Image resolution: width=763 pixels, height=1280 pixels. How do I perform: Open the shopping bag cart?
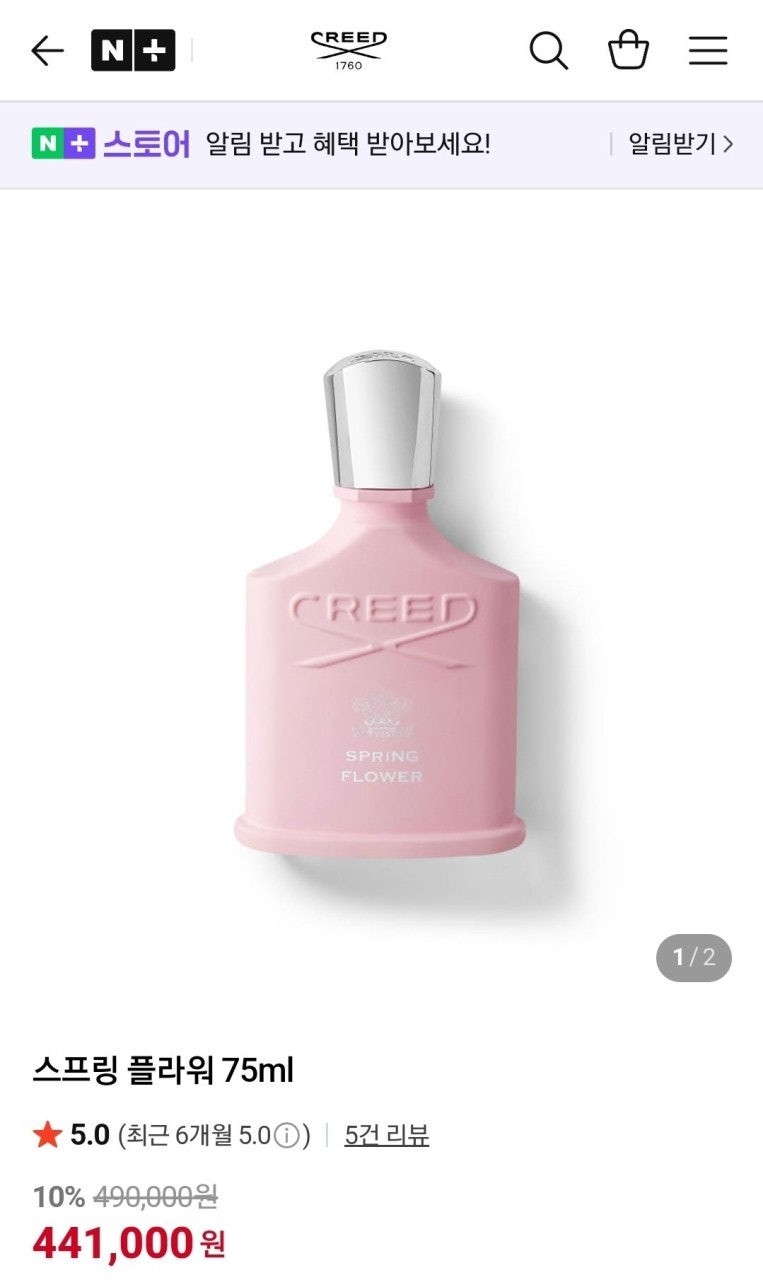coord(628,50)
